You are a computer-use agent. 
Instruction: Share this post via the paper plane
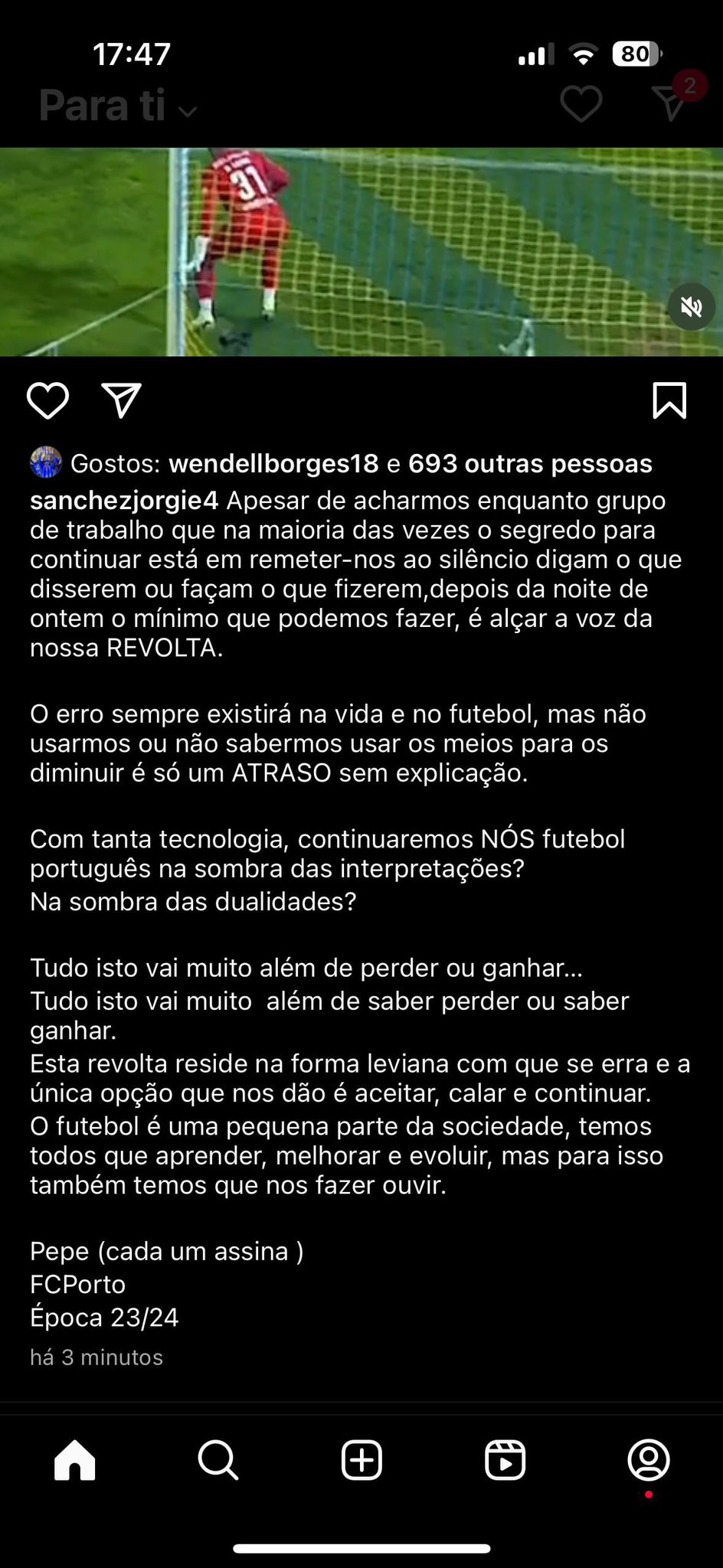click(x=122, y=400)
